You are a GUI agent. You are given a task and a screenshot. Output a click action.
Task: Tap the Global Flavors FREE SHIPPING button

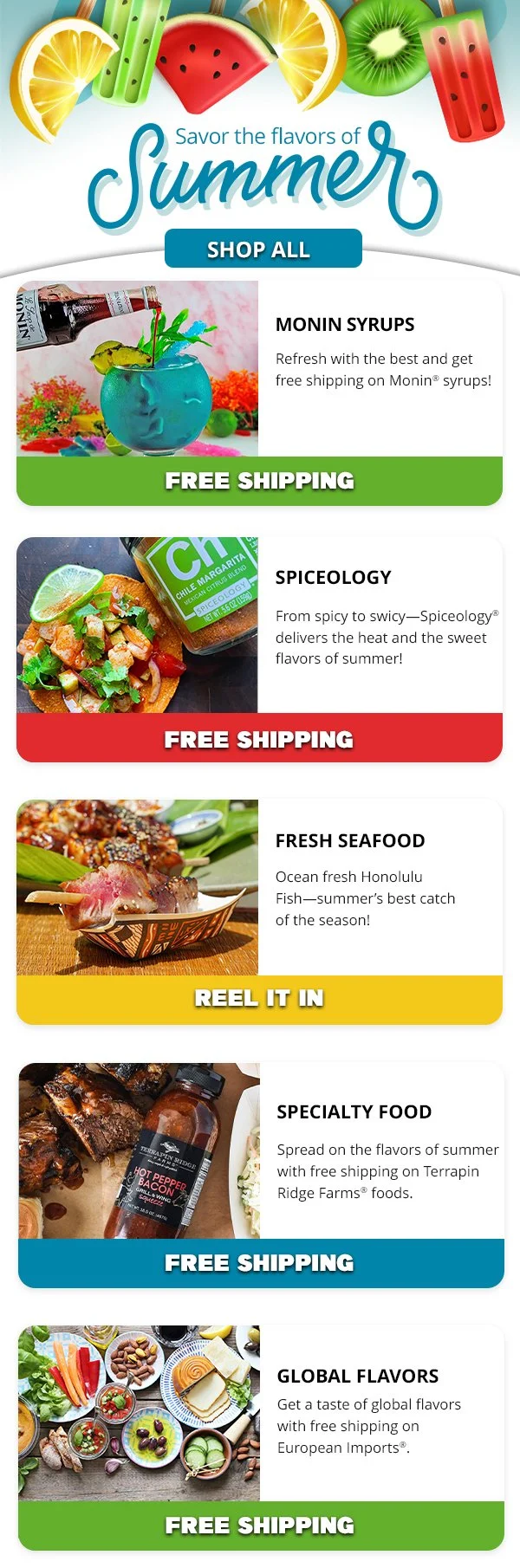tap(261, 1526)
